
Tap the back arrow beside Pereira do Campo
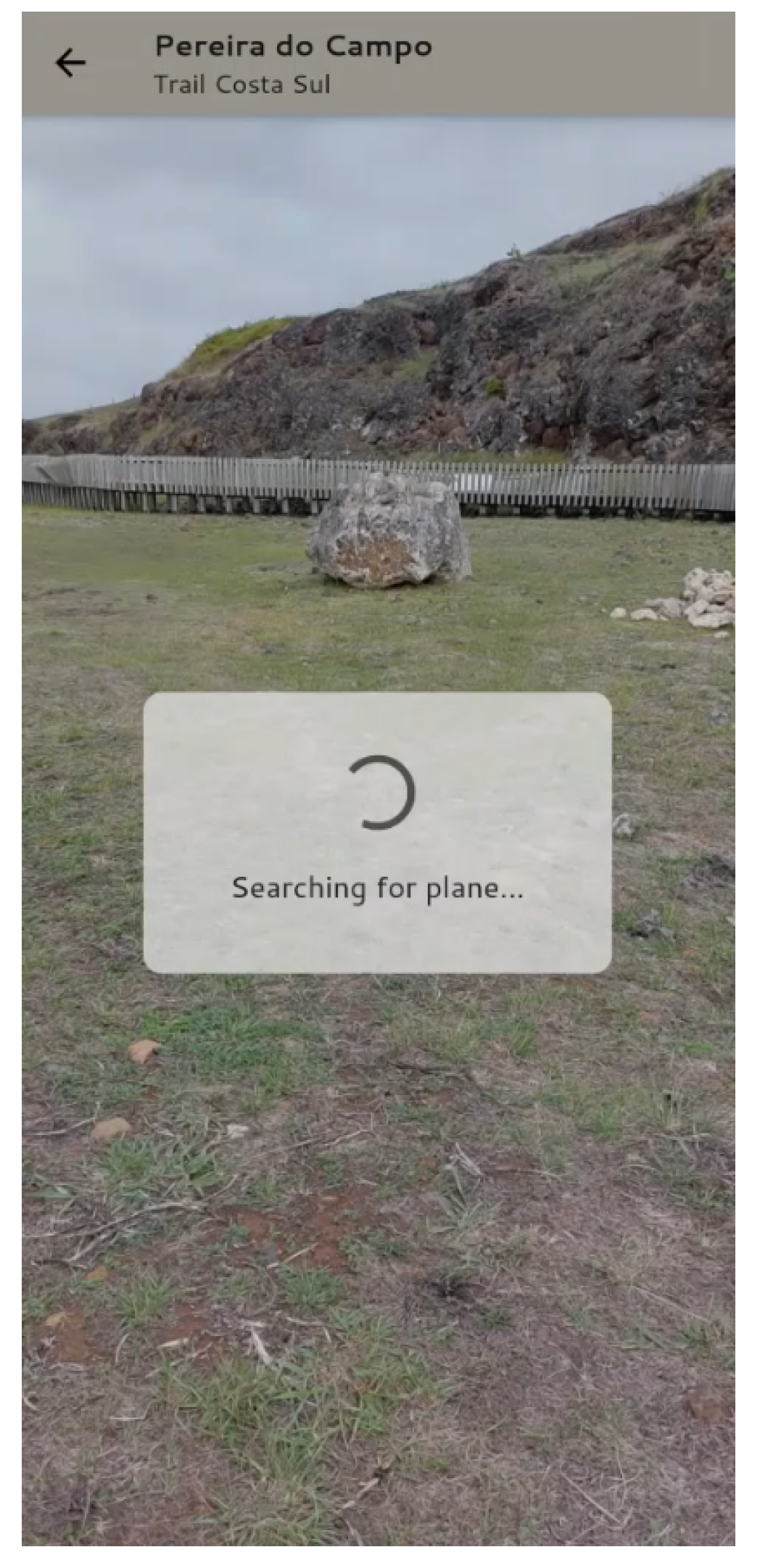pyautogui.click(x=70, y=63)
